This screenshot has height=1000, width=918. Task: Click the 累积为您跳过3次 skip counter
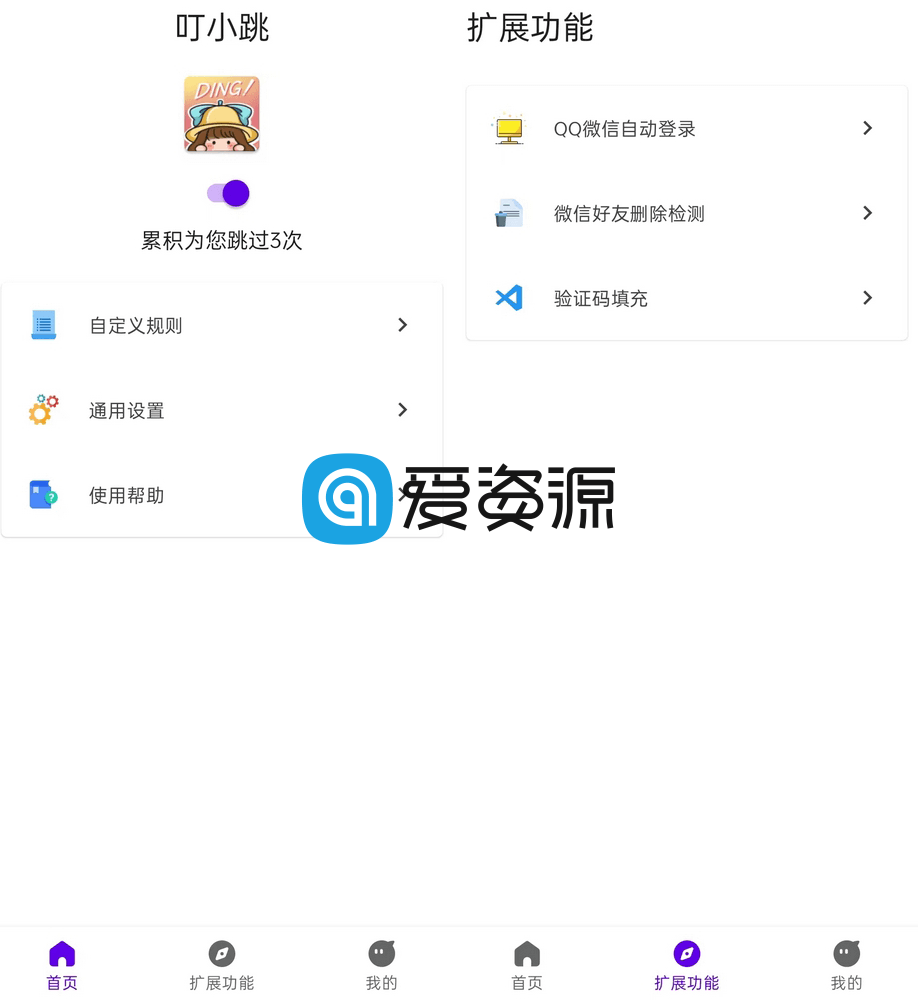(221, 241)
